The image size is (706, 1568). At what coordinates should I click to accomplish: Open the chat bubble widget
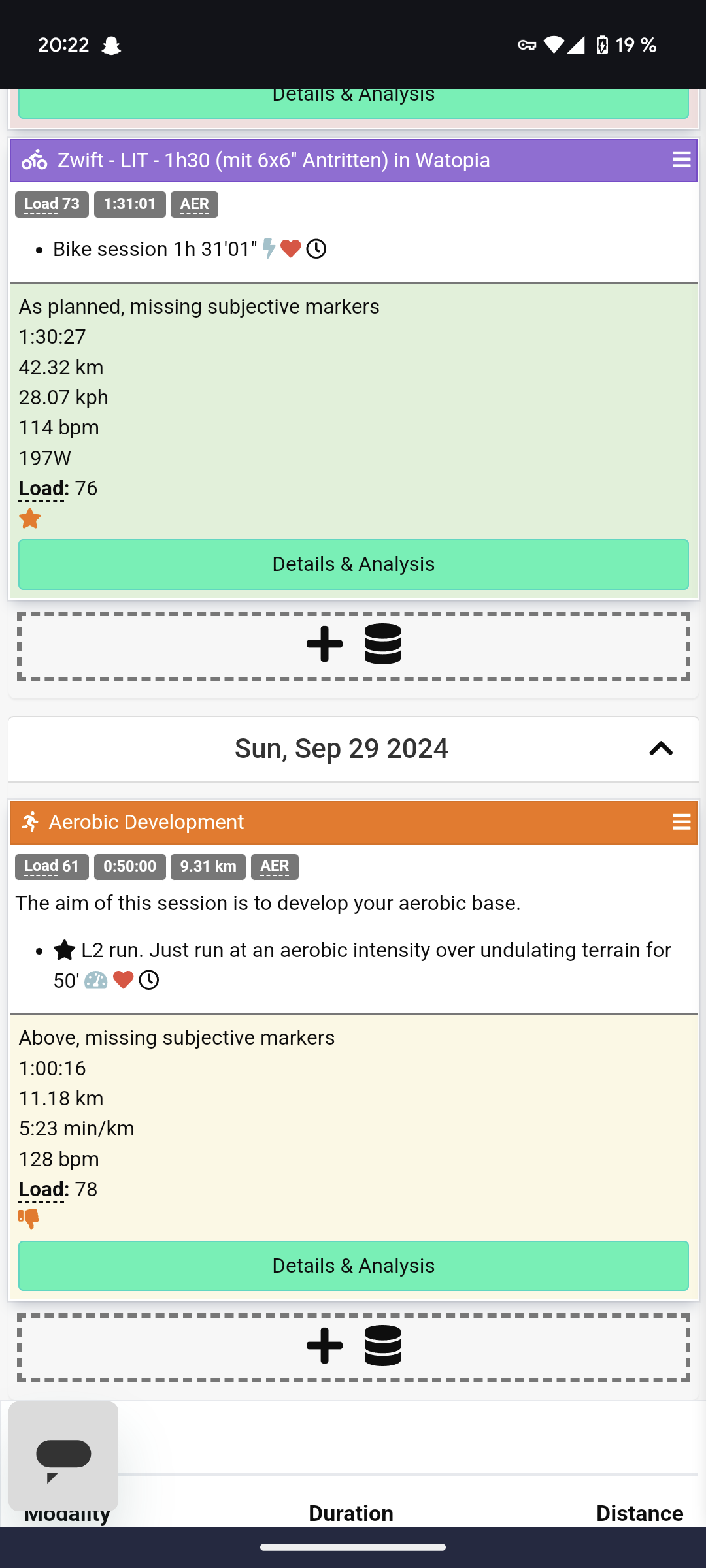[x=63, y=1456]
